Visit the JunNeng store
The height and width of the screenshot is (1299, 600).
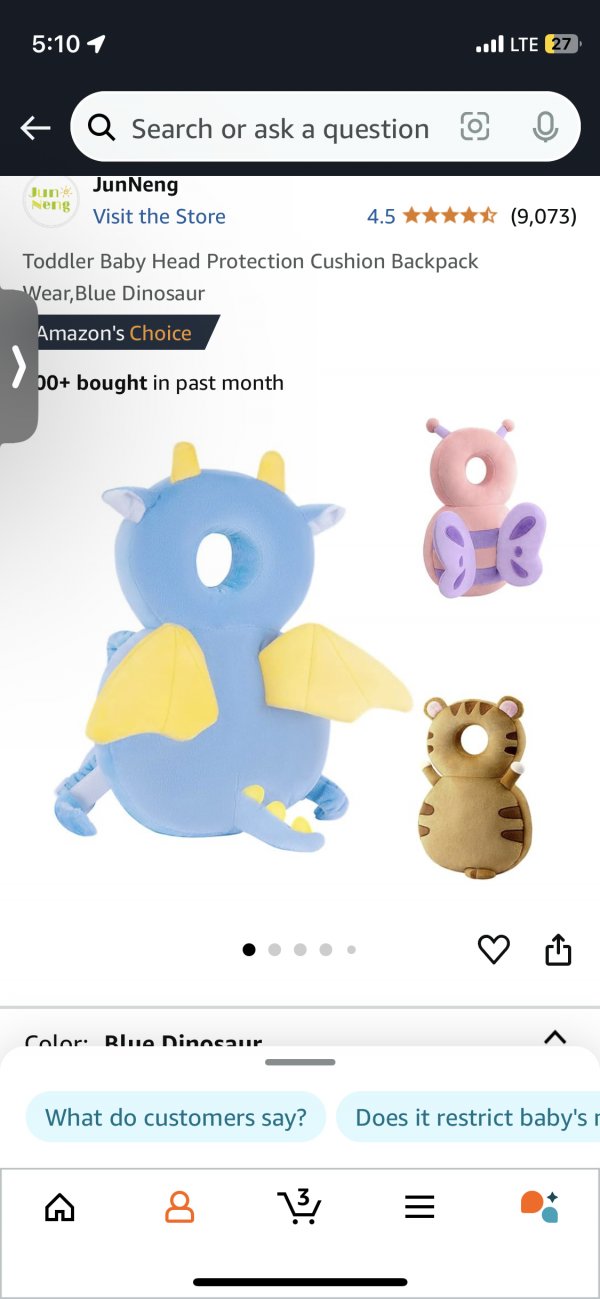(159, 216)
